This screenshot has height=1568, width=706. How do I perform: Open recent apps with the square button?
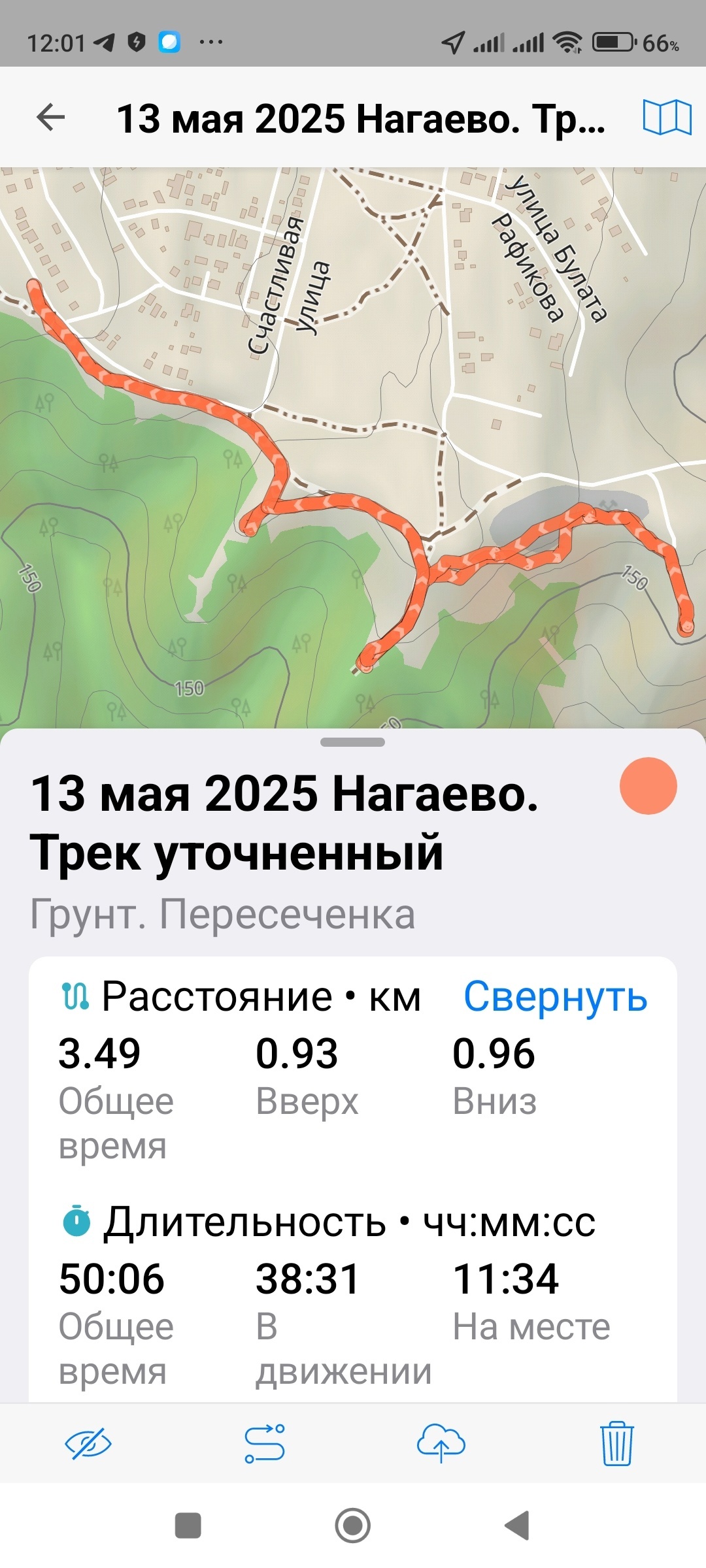[x=188, y=1526]
